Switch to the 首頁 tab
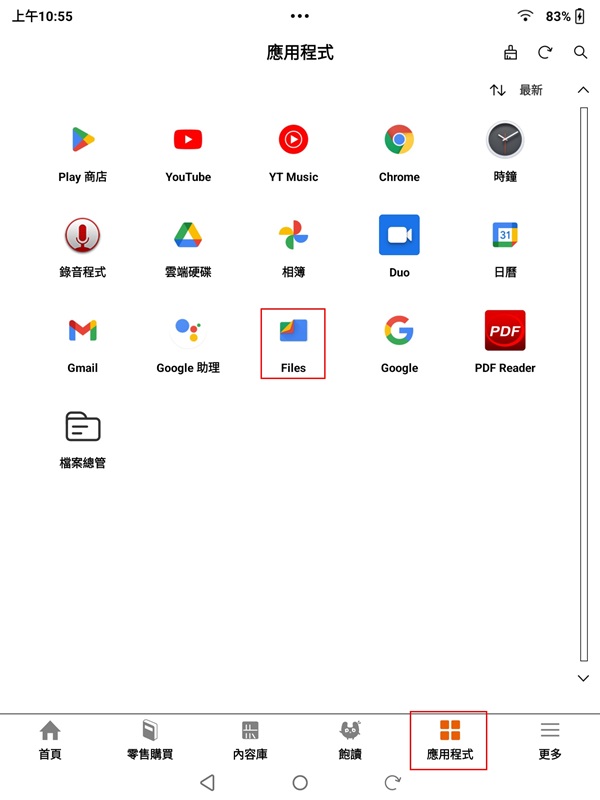600x800 pixels. (x=49, y=740)
